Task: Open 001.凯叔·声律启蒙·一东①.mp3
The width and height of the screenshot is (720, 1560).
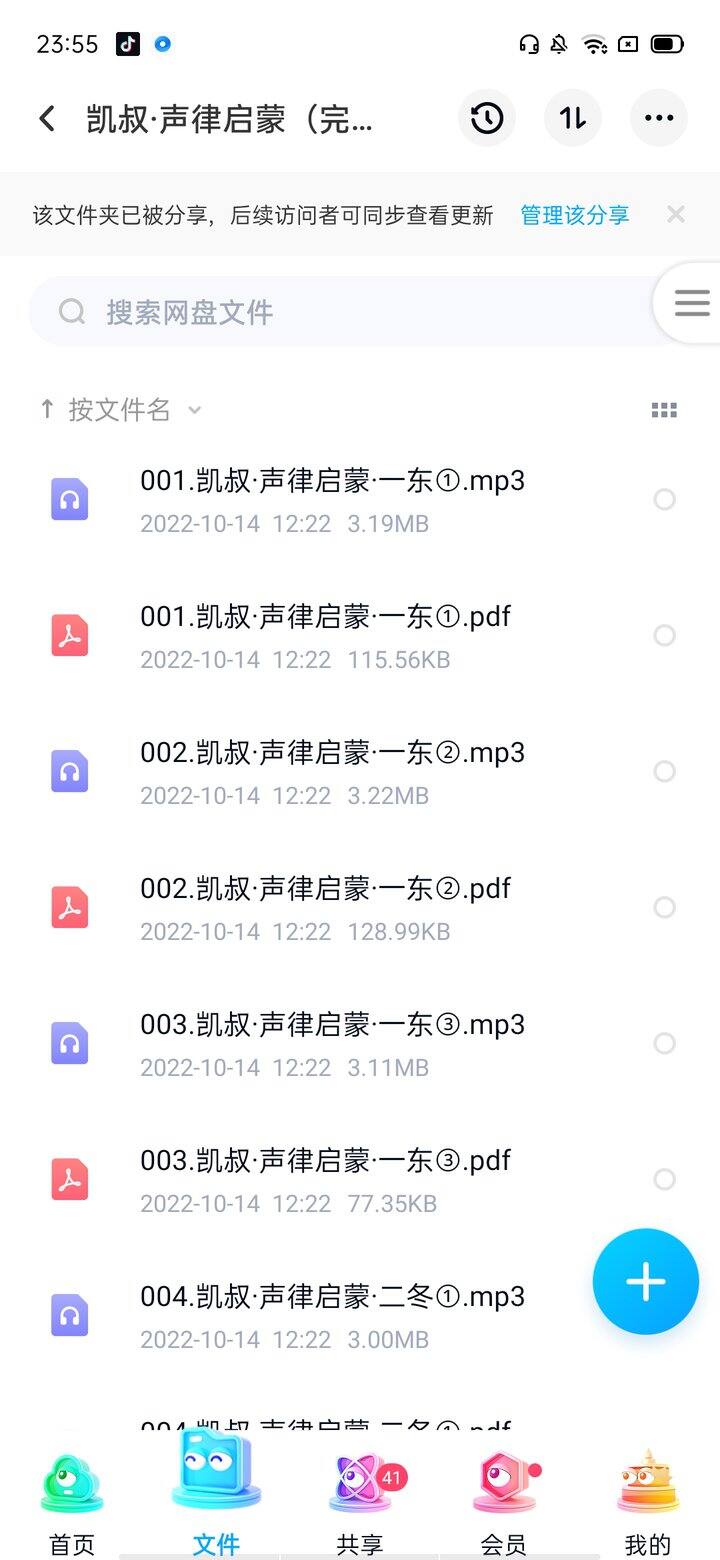Action: point(360,500)
